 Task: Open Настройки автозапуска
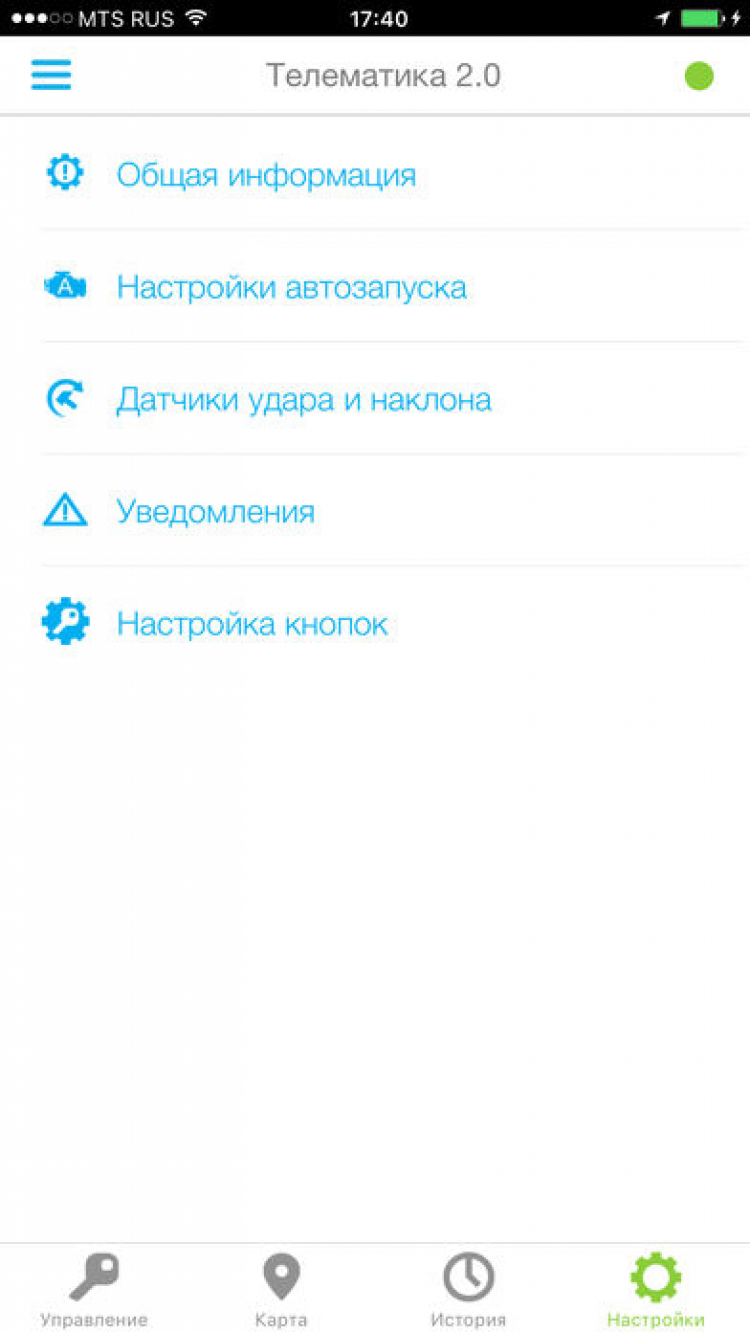[291, 288]
